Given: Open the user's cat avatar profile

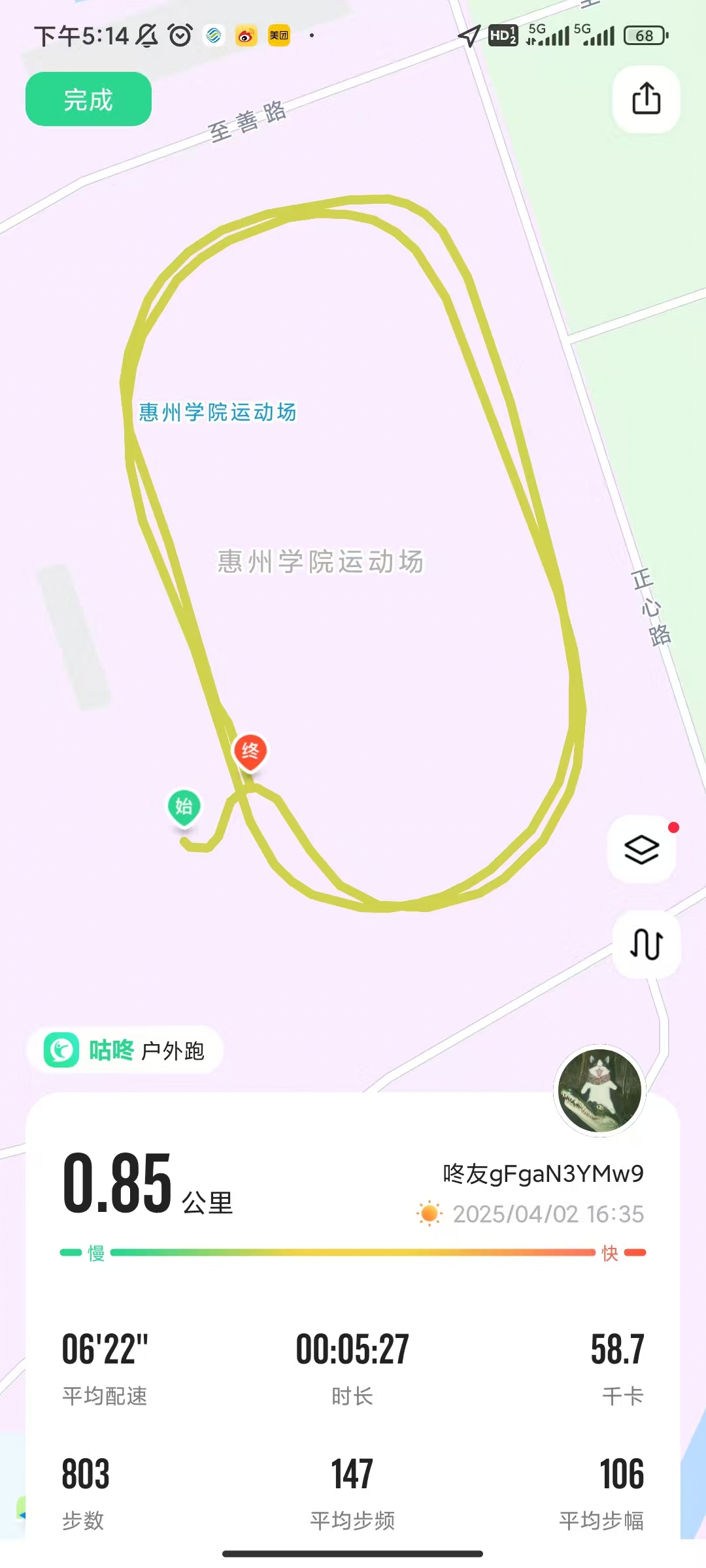Looking at the screenshot, I should (599, 1090).
